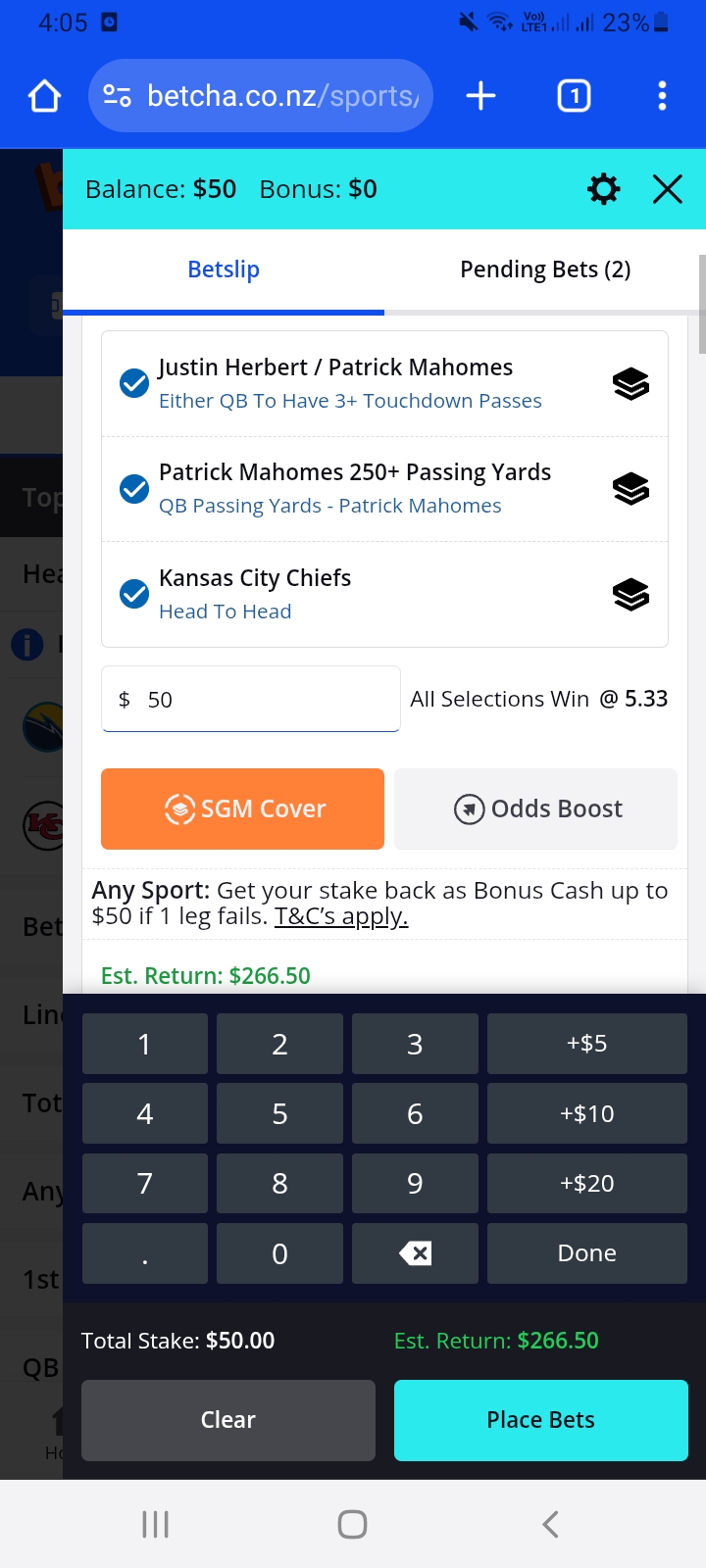The height and width of the screenshot is (1568, 706).
Task: Switch to Pending Bets tab
Action: (x=545, y=269)
